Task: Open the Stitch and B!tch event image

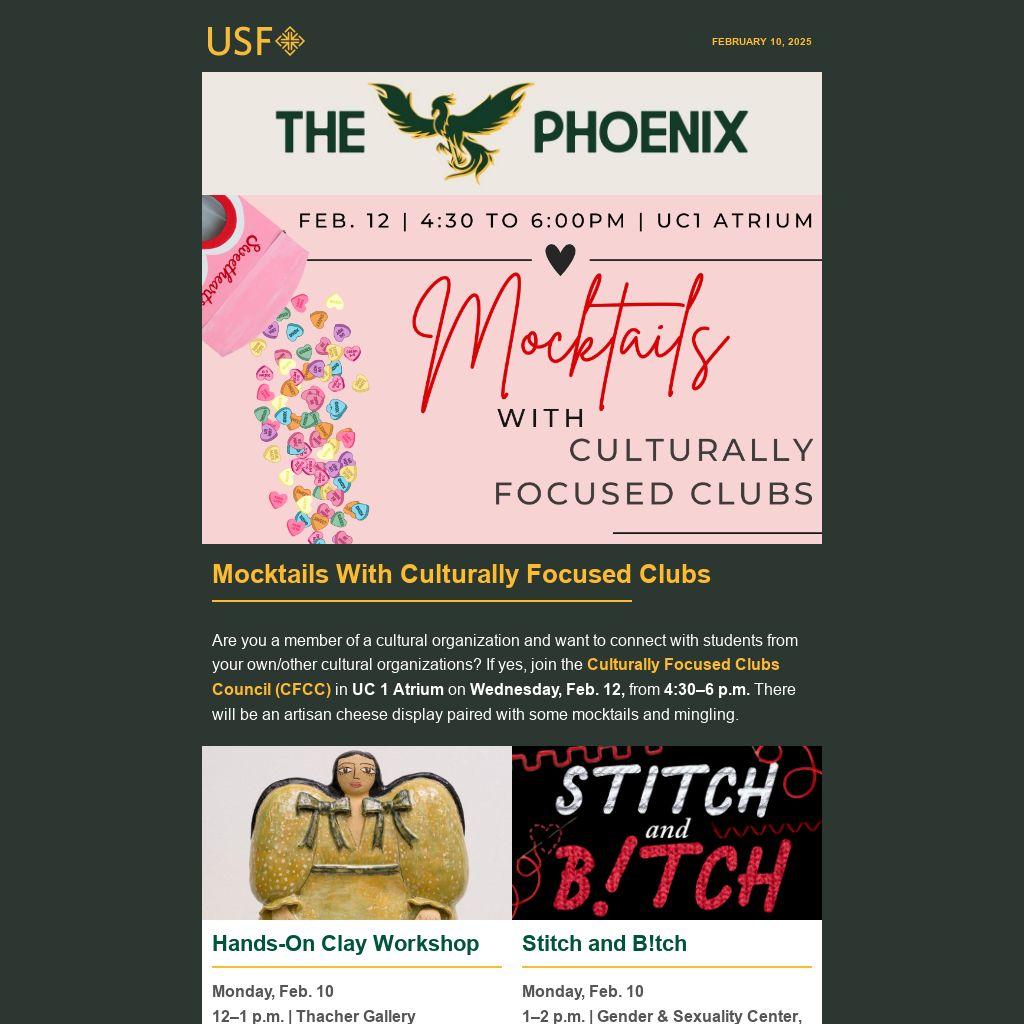Action: pos(666,833)
